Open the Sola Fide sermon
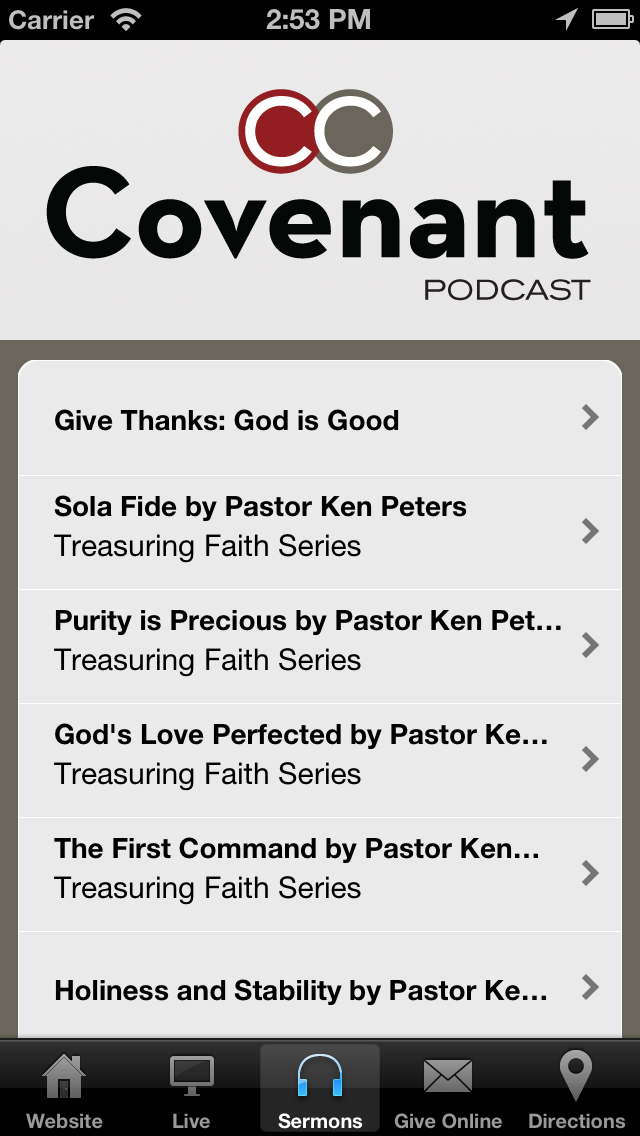 pos(320,532)
